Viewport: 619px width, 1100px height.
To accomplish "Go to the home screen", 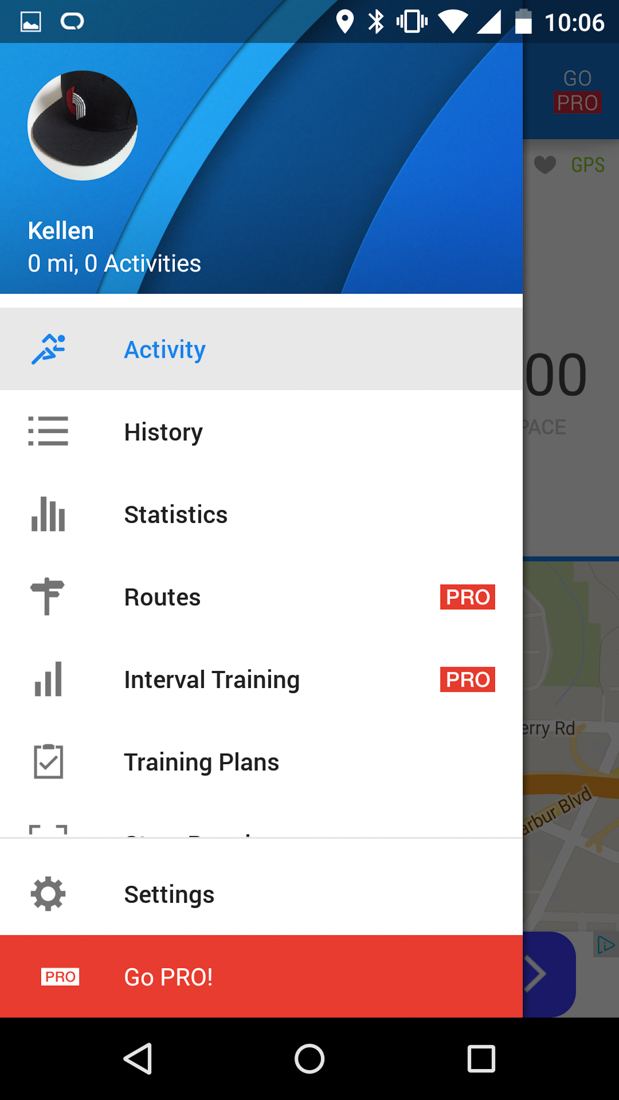I will coord(309,1058).
